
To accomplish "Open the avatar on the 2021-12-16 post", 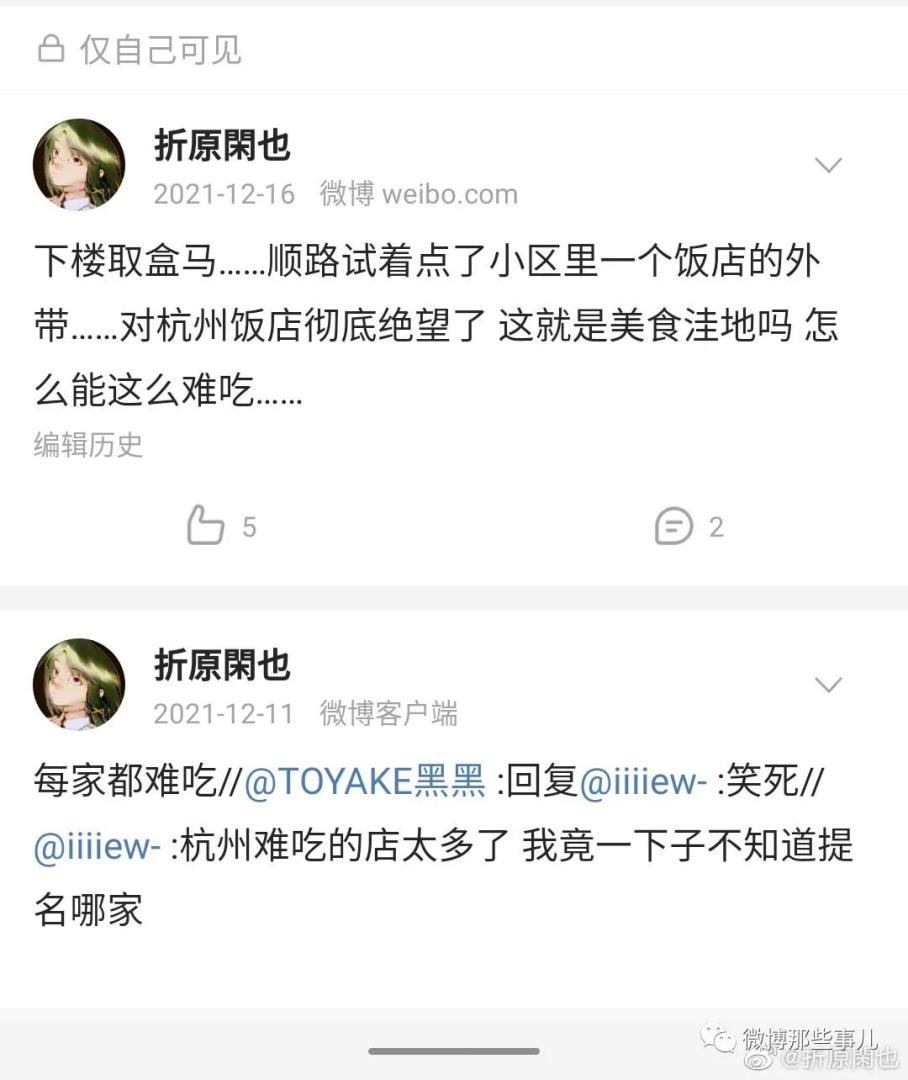I will coord(79,165).
